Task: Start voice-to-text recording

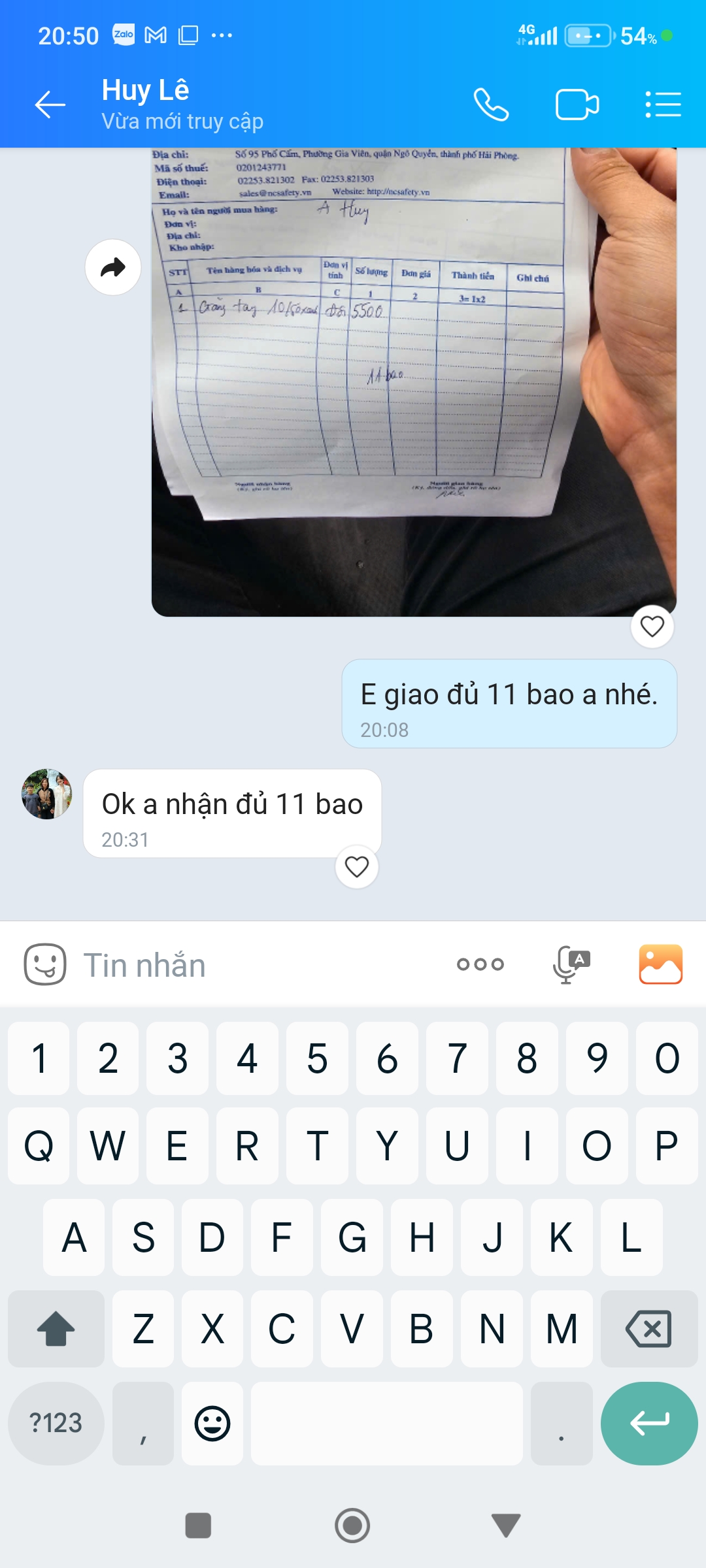Action: point(571,964)
